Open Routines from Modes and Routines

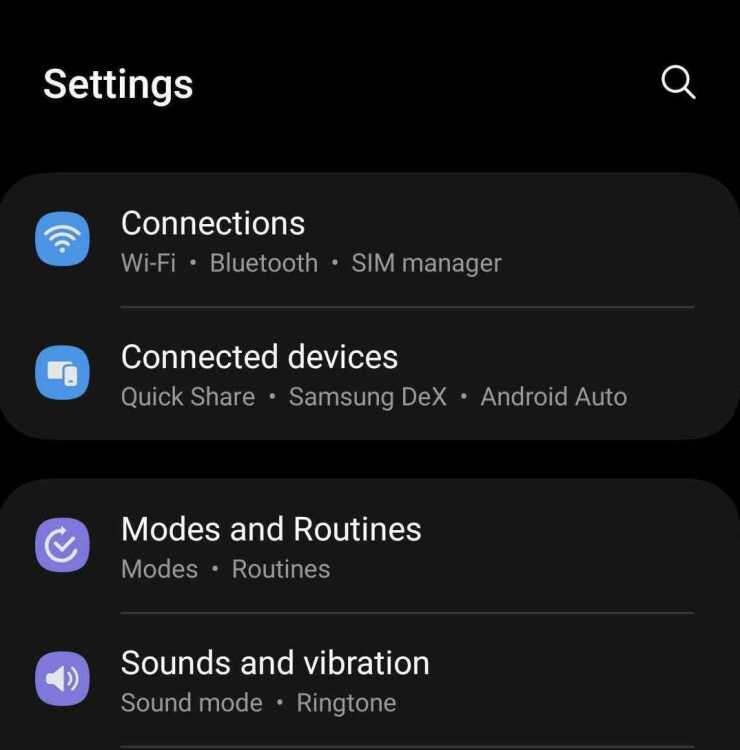279,569
